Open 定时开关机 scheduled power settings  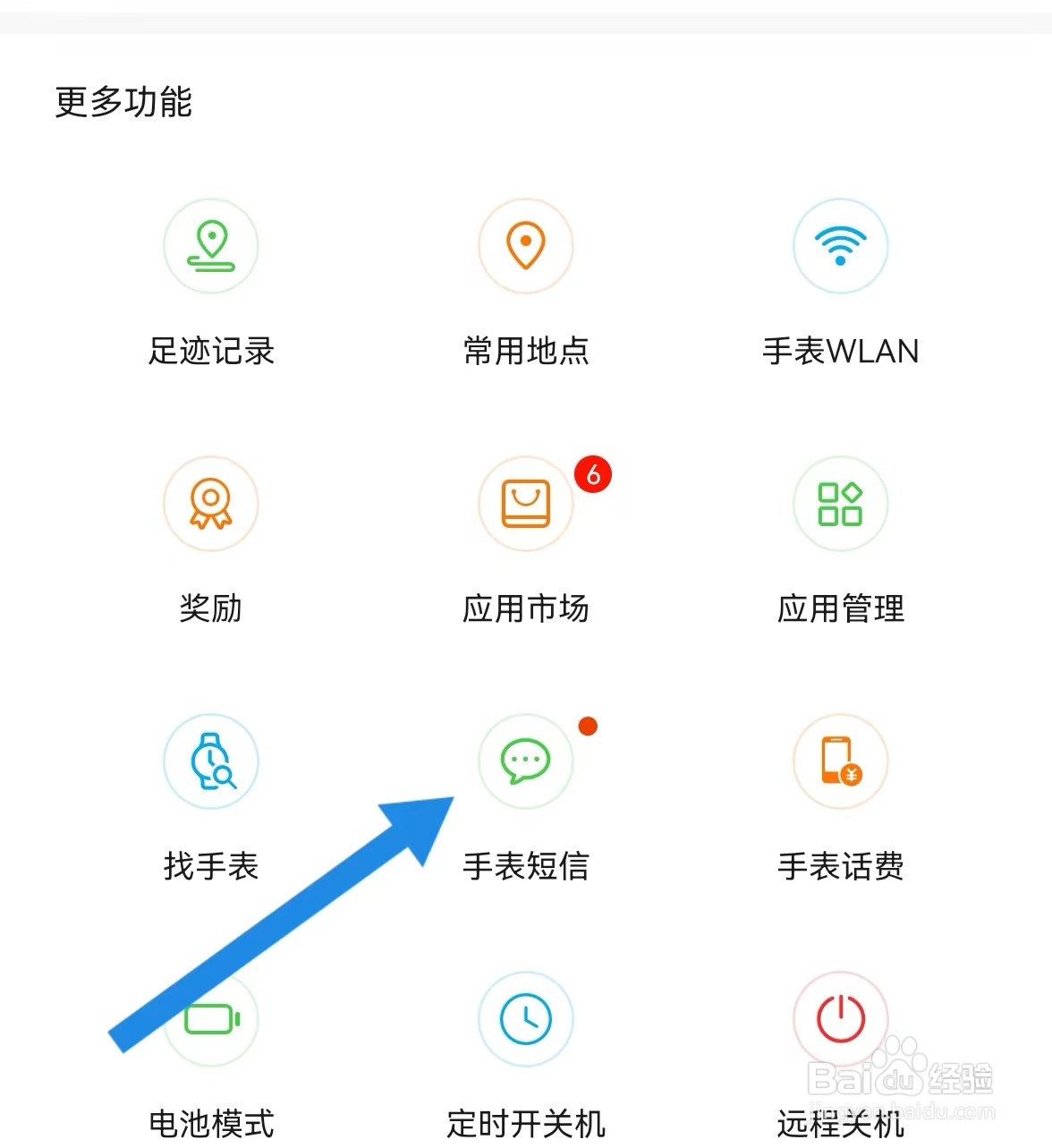click(526, 1018)
